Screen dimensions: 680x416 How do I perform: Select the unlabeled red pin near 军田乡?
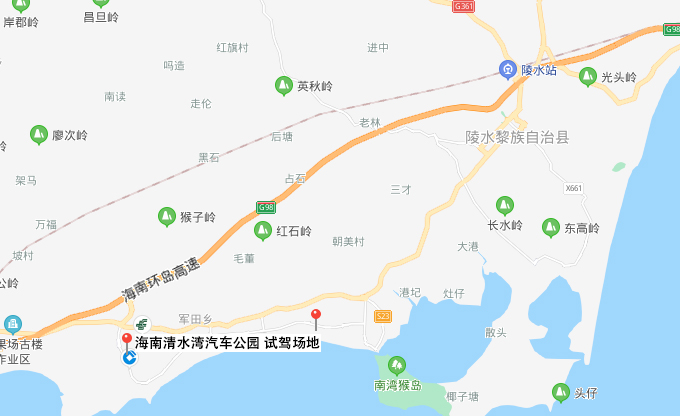tap(316, 318)
